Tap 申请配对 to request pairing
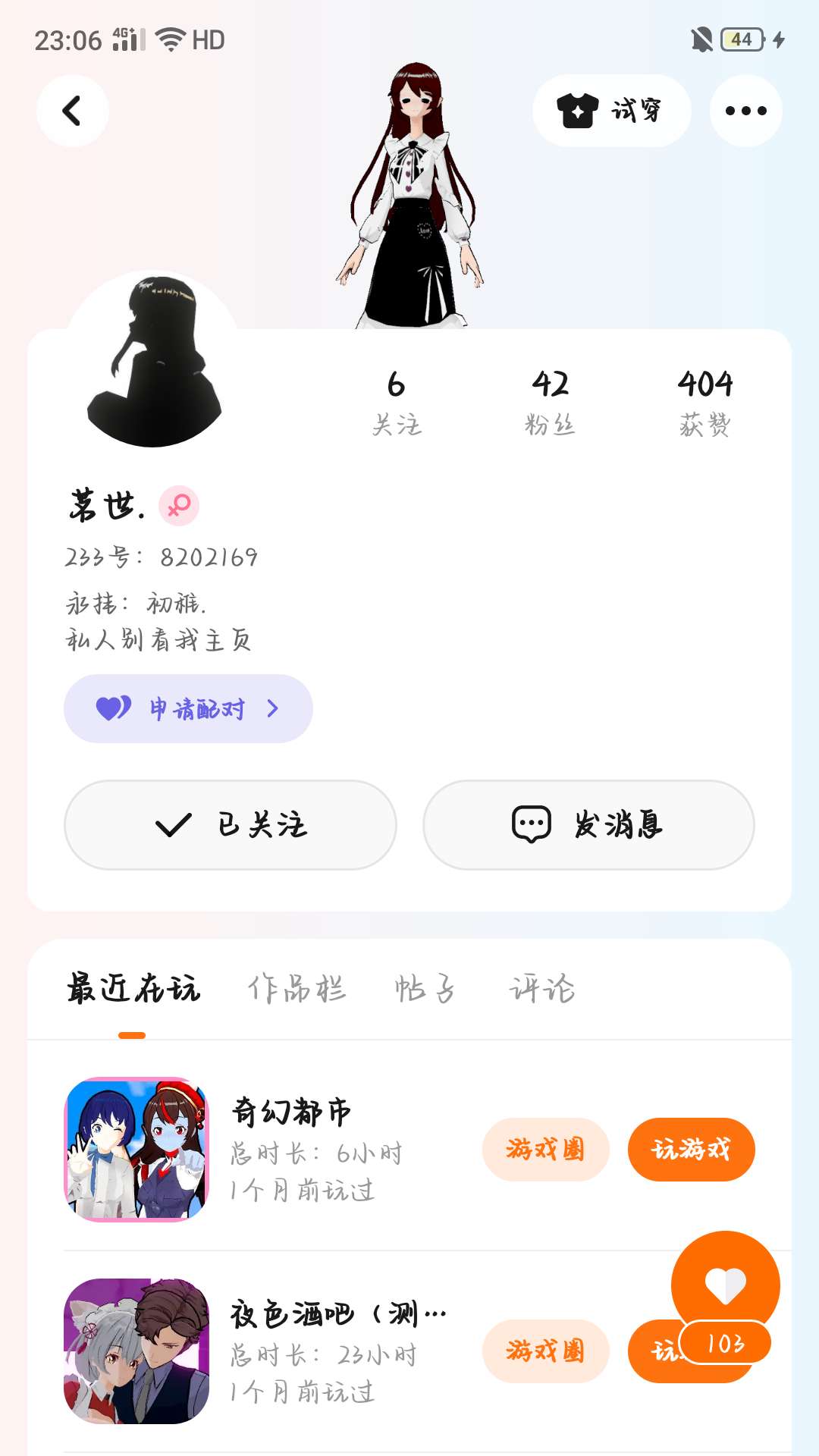Screen dimensions: 819x1456 pos(188,708)
